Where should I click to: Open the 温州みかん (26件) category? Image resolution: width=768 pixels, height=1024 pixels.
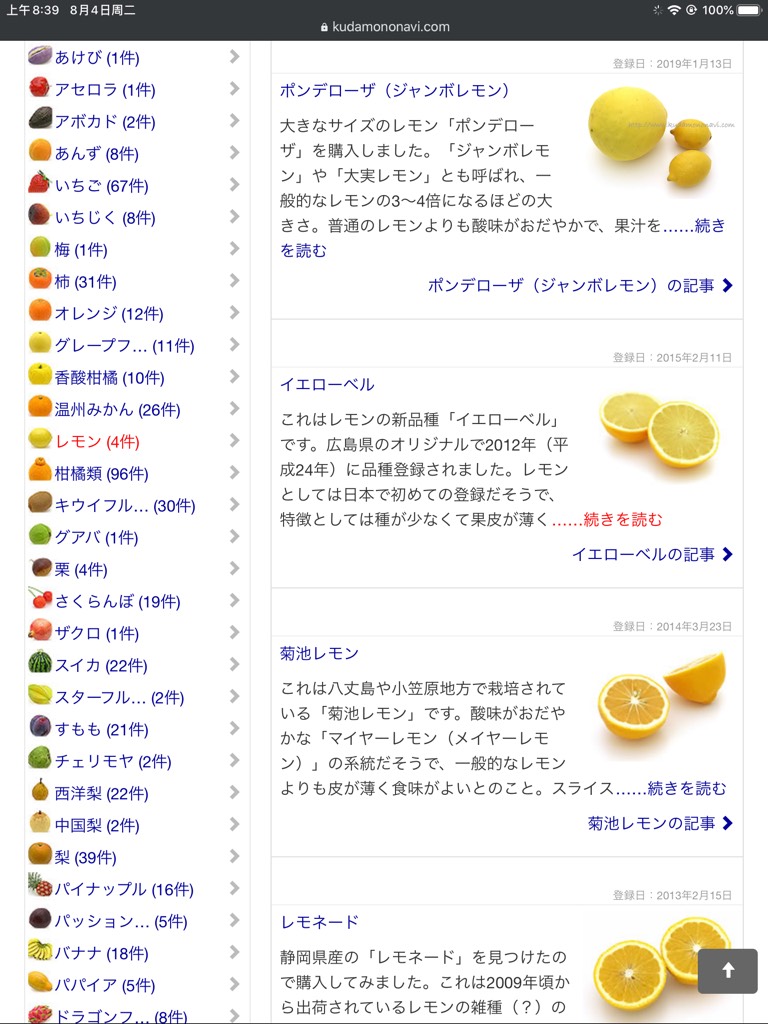pos(117,409)
